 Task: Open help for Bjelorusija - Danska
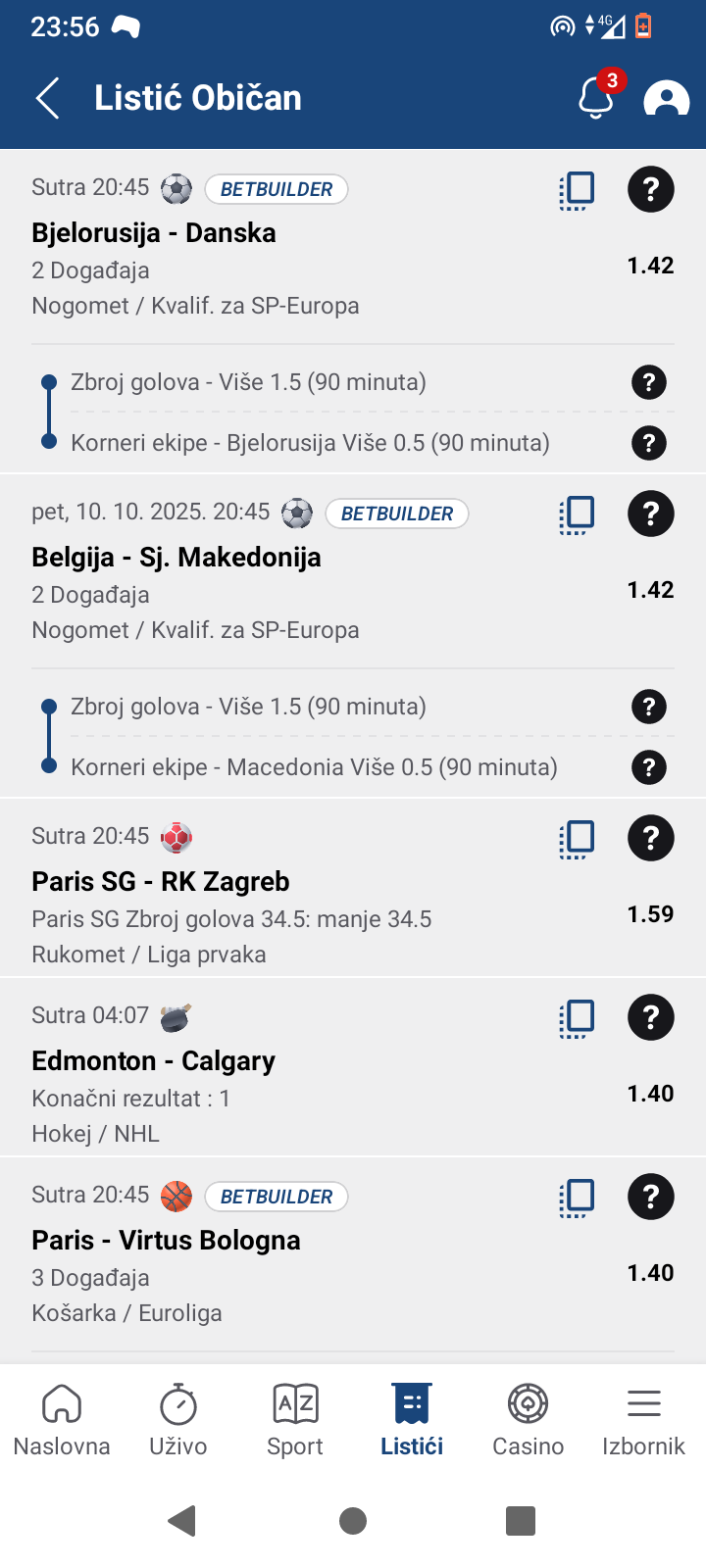[650, 189]
